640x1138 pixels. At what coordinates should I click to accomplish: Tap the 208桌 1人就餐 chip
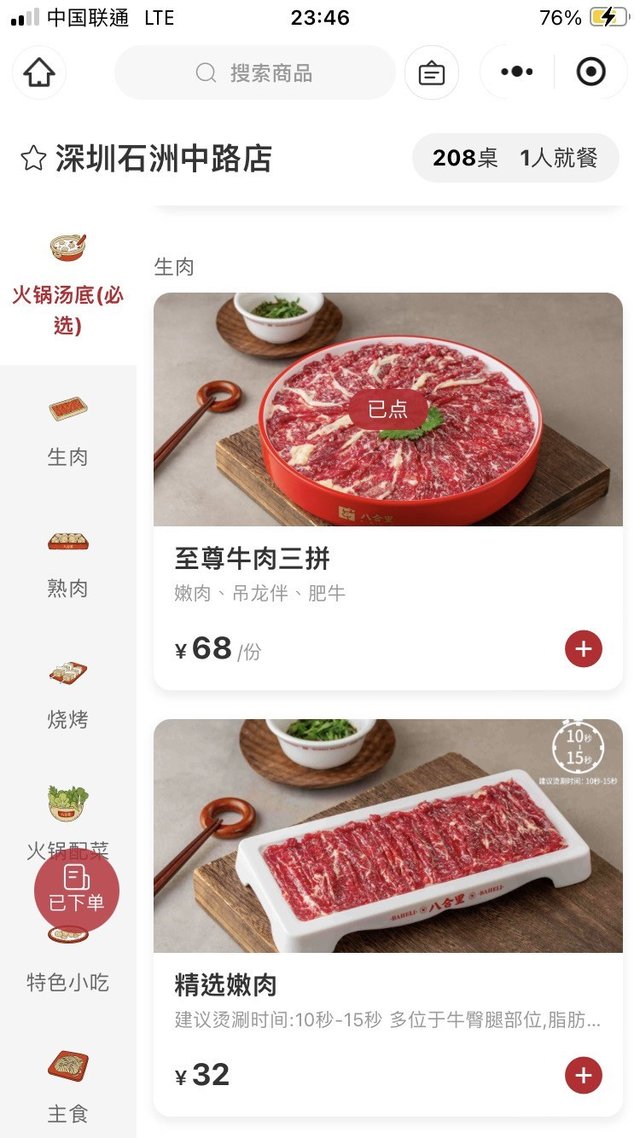click(515, 158)
